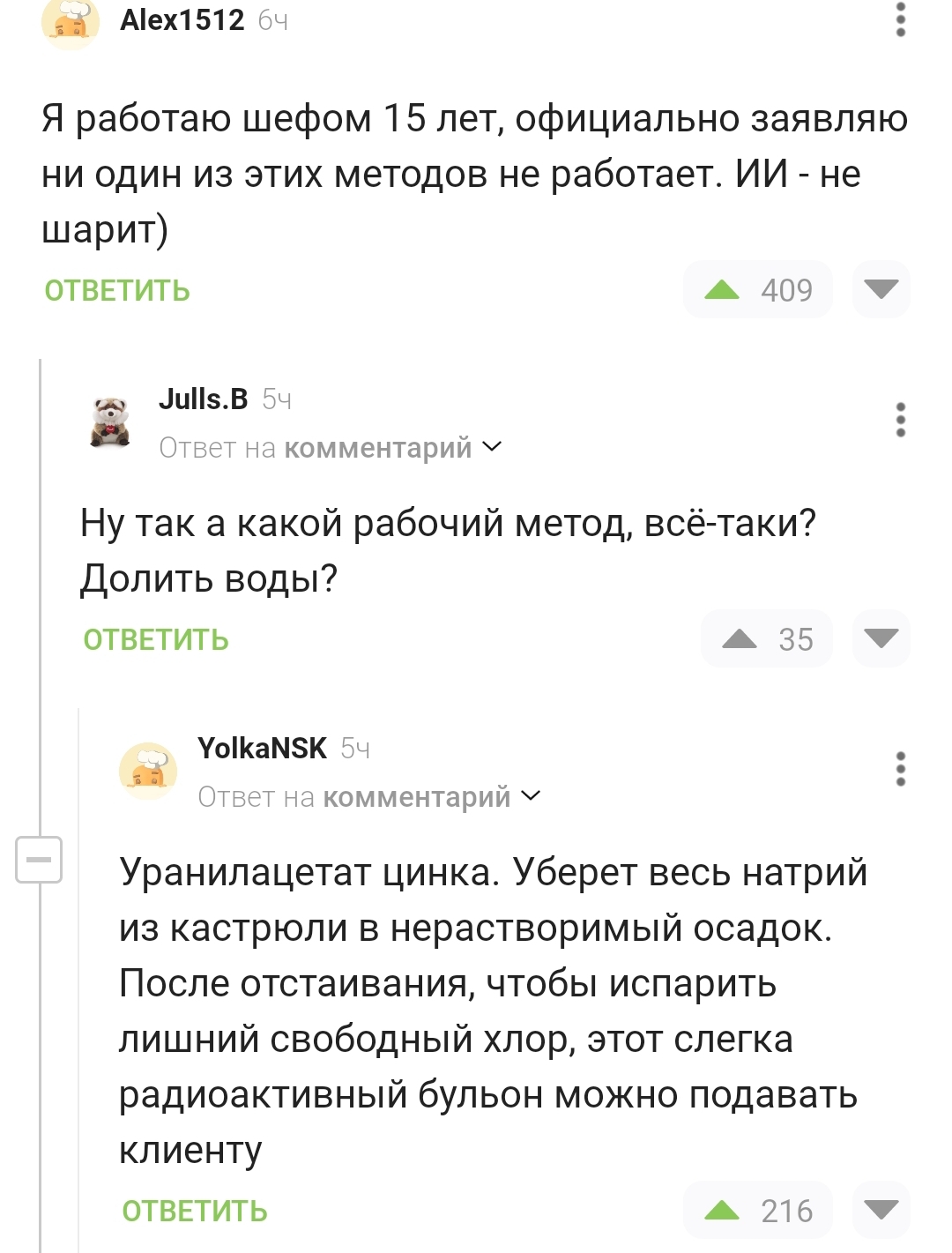Open Alex1512's profile name
The height and width of the screenshot is (1253, 952).
[x=182, y=19]
